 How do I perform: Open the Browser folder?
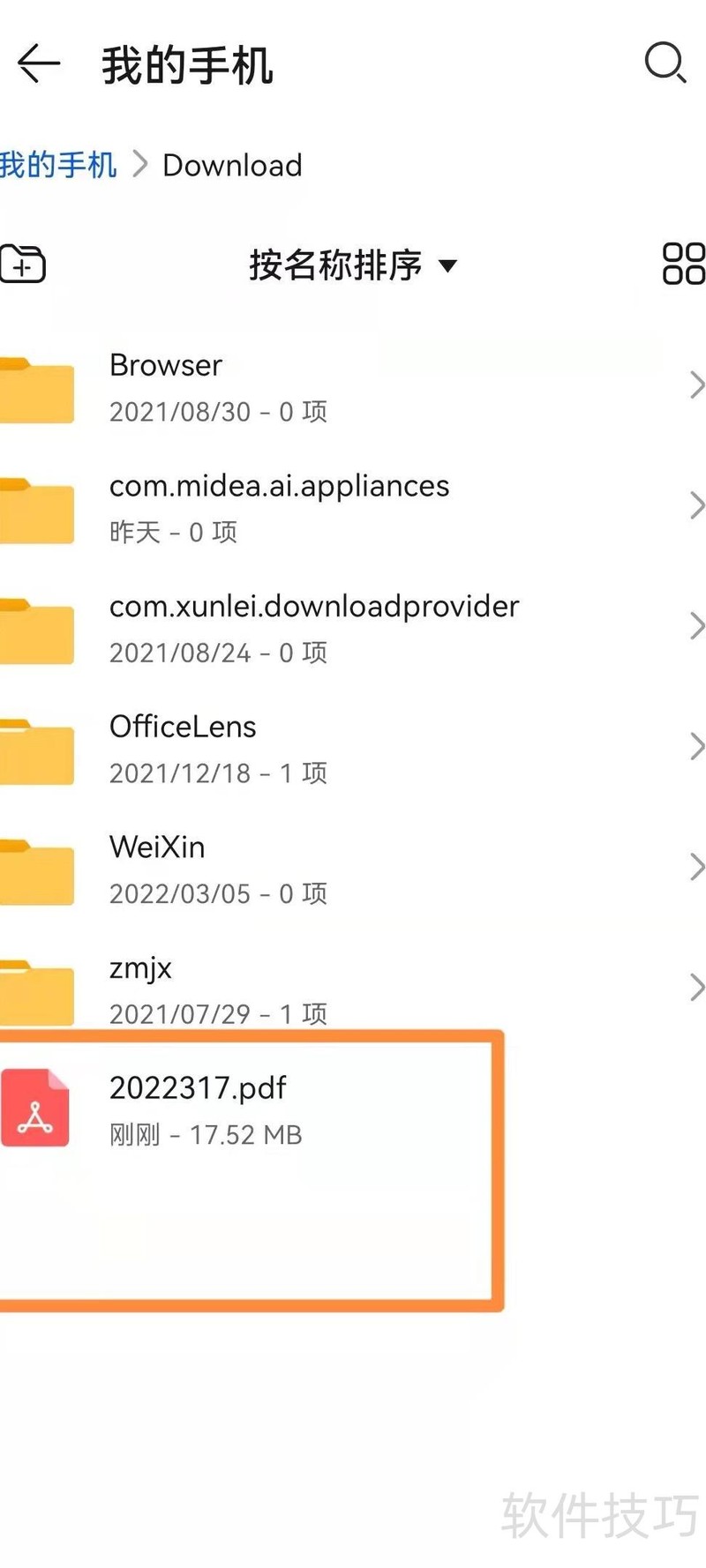(353, 387)
